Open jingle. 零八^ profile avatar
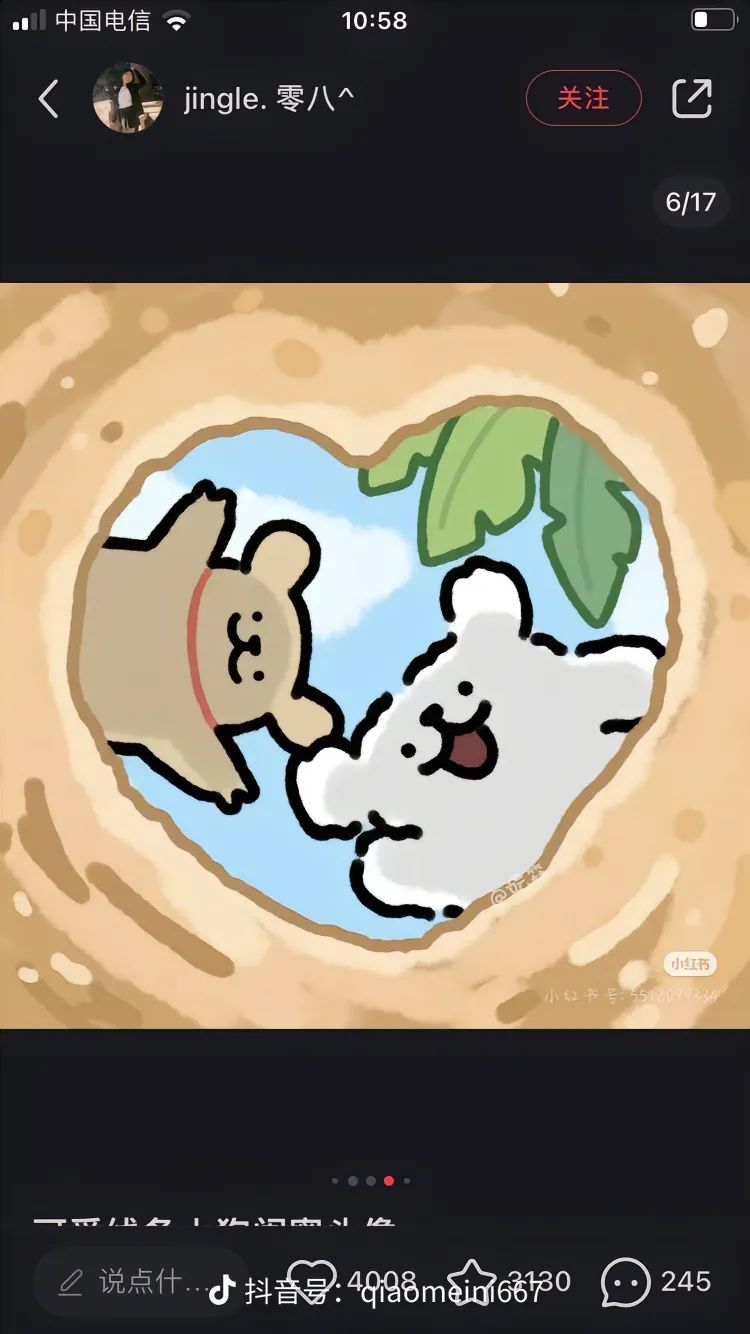 (127, 98)
